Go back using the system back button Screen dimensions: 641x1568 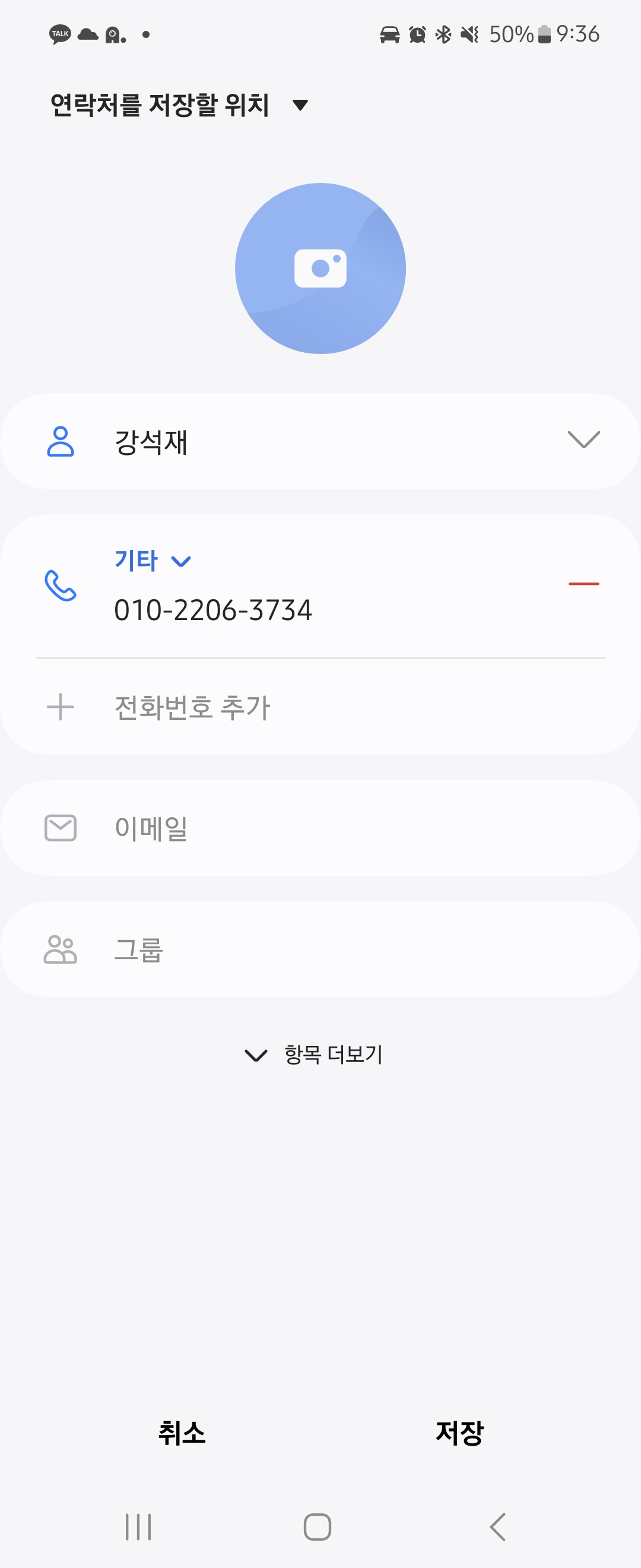click(497, 1526)
